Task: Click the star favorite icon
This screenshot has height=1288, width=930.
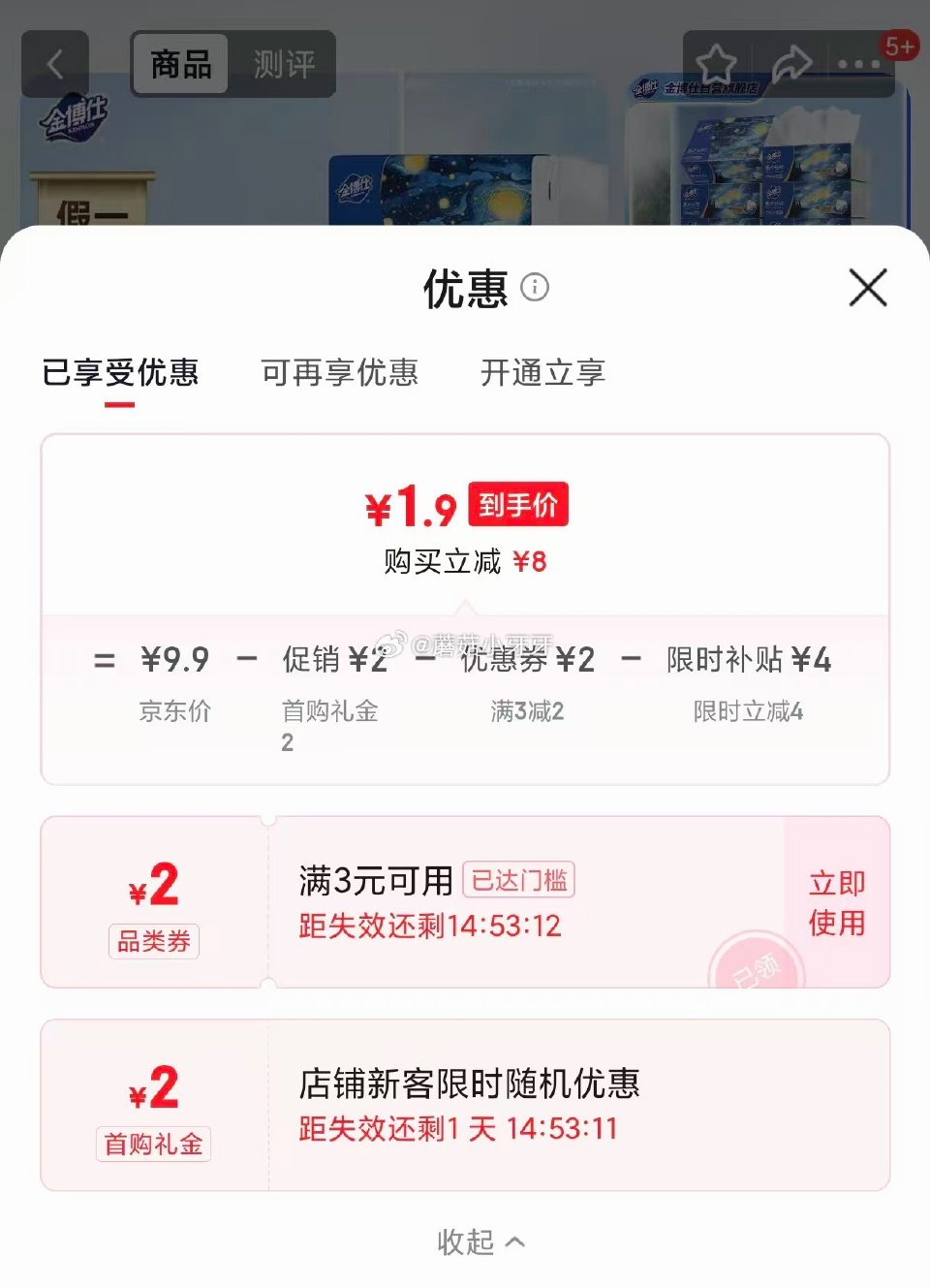Action: click(x=718, y=61)
